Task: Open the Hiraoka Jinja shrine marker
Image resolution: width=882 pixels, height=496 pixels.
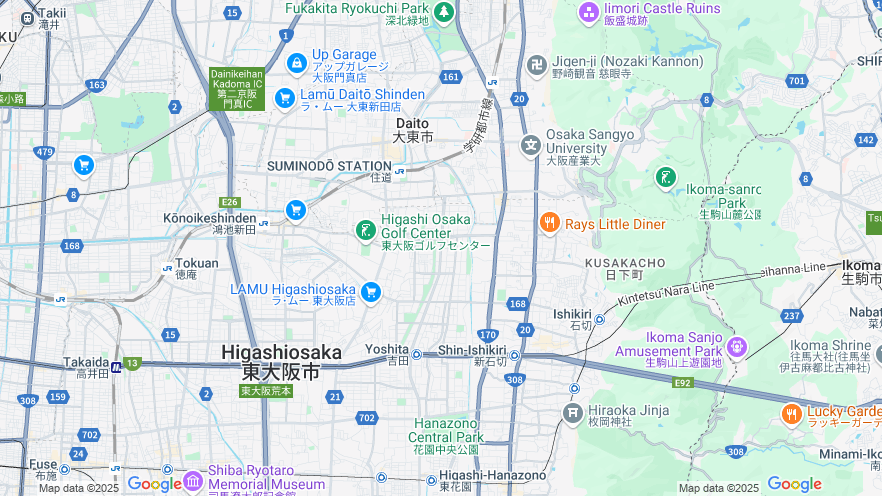Action: [x=572, y=411]
